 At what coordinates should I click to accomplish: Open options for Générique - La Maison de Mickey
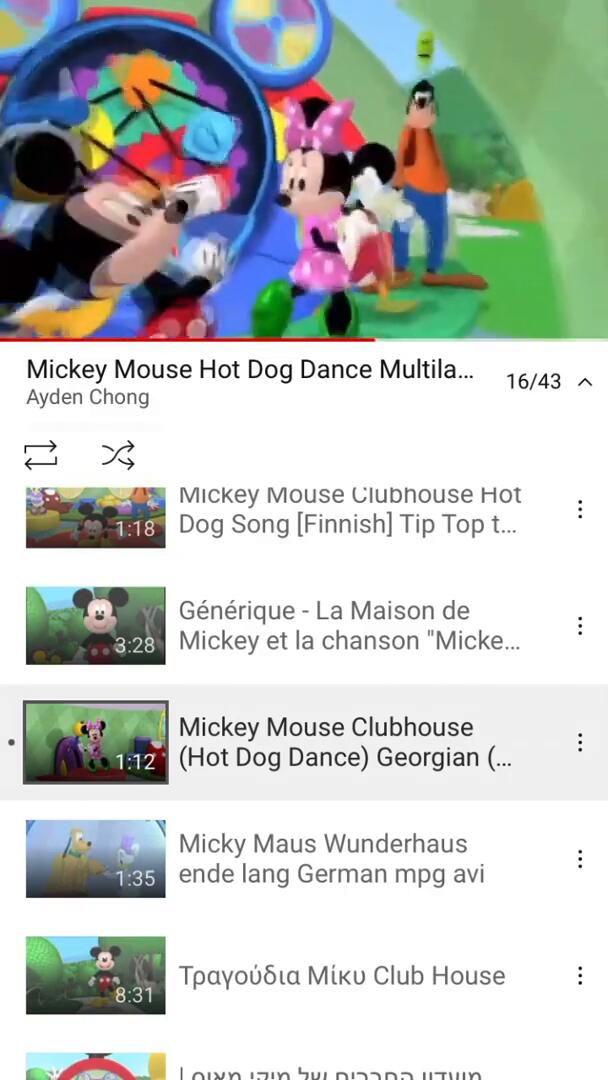pos(580,626)
